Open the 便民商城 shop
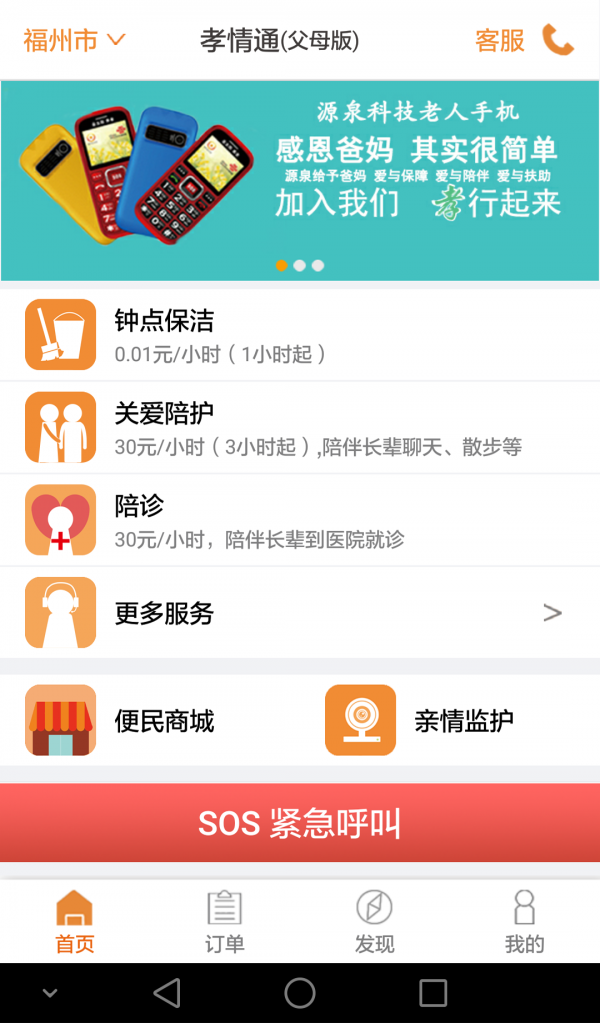The height and width of the screenshot is (1023, 600). [150, 721]
